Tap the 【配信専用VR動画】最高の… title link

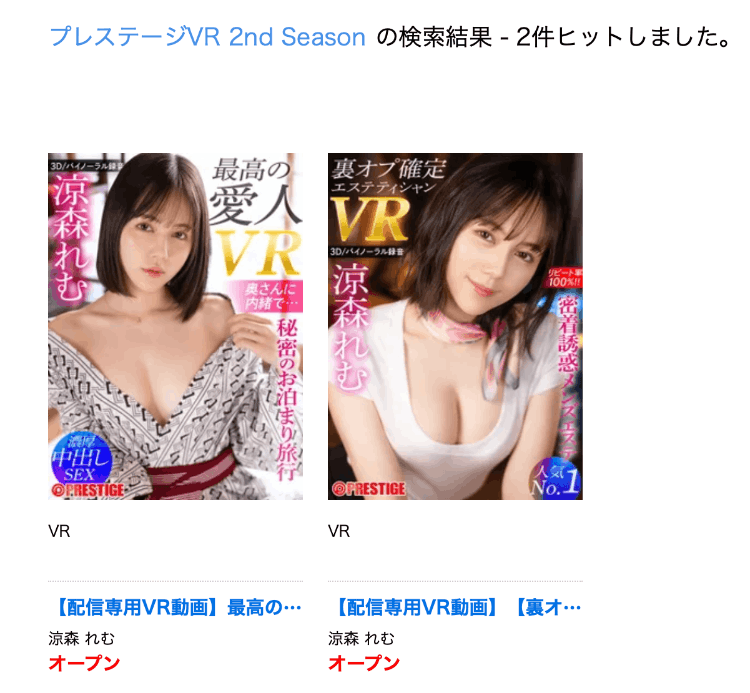point(175,607)
